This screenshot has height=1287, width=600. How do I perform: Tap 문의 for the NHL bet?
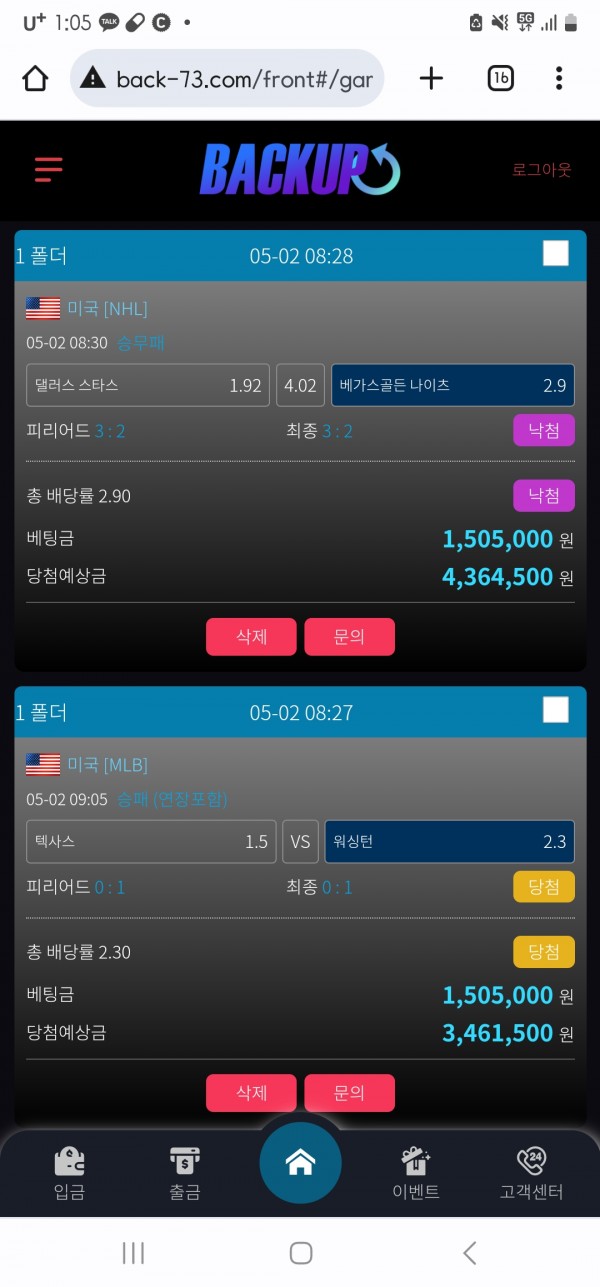(349, 637)
